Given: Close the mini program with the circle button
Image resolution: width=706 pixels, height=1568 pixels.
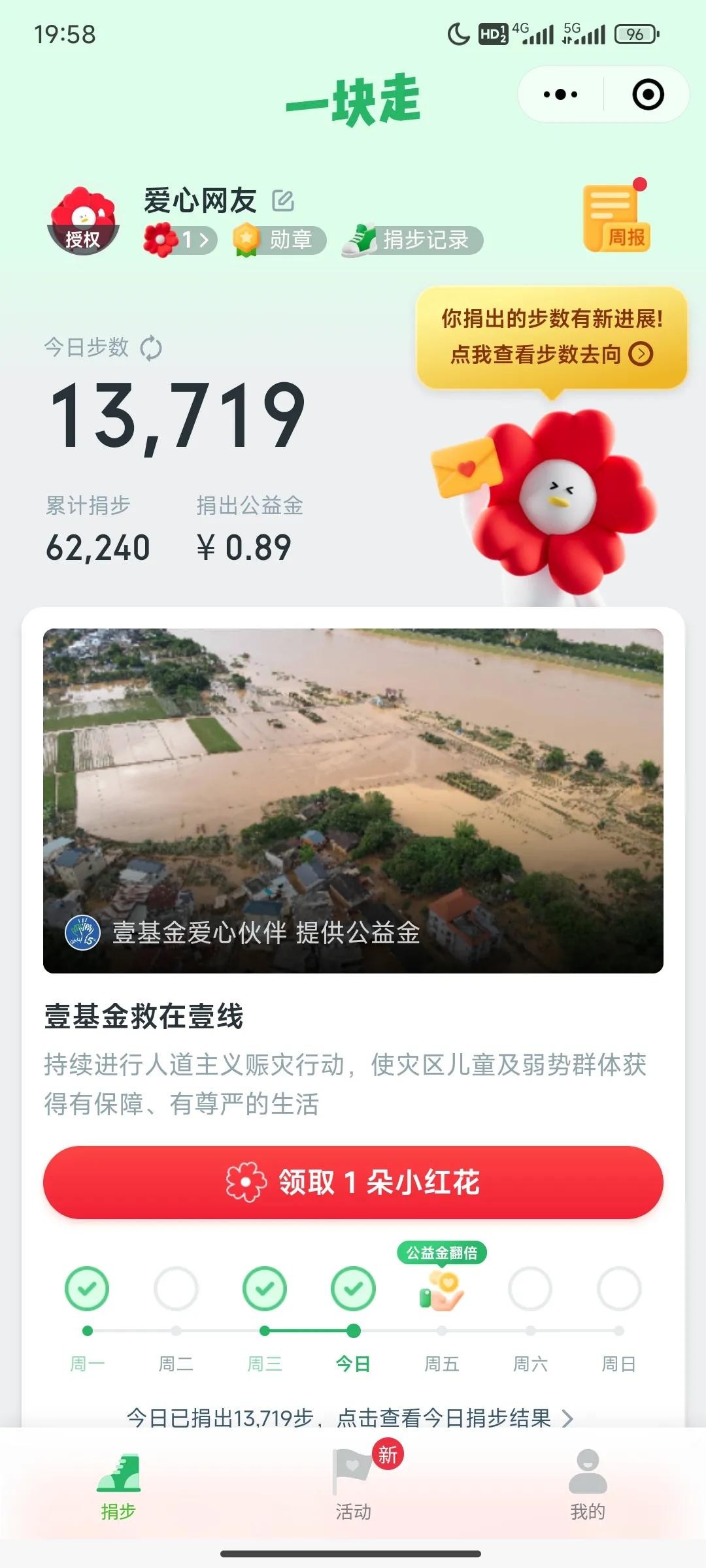Looking at the screenshot, I should [648, 95].
